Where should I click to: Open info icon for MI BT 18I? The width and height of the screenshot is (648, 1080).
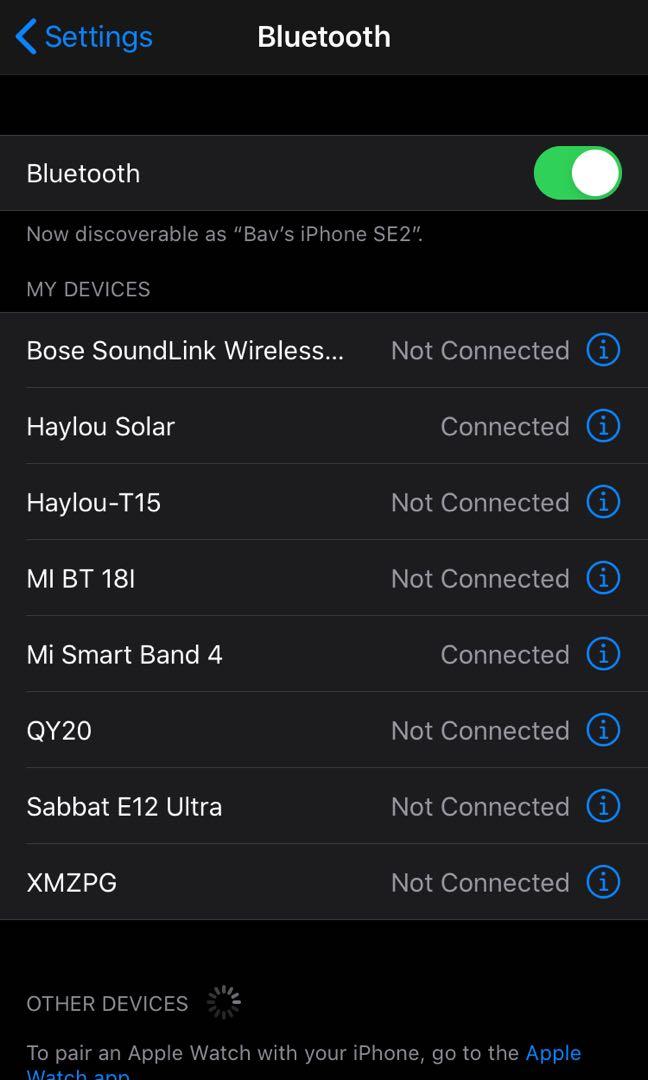tap(603, 578)
